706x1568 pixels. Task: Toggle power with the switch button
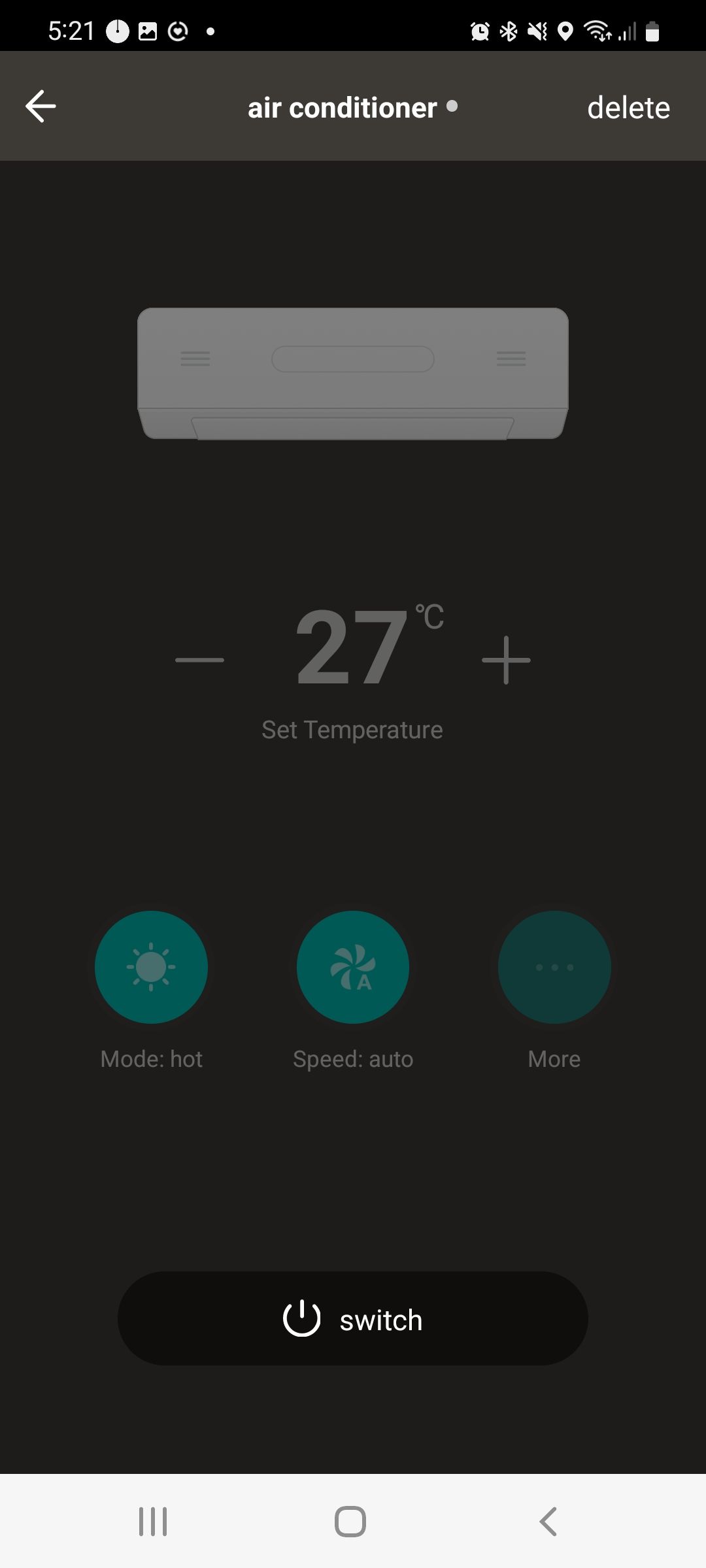(x=353, y=1319)
